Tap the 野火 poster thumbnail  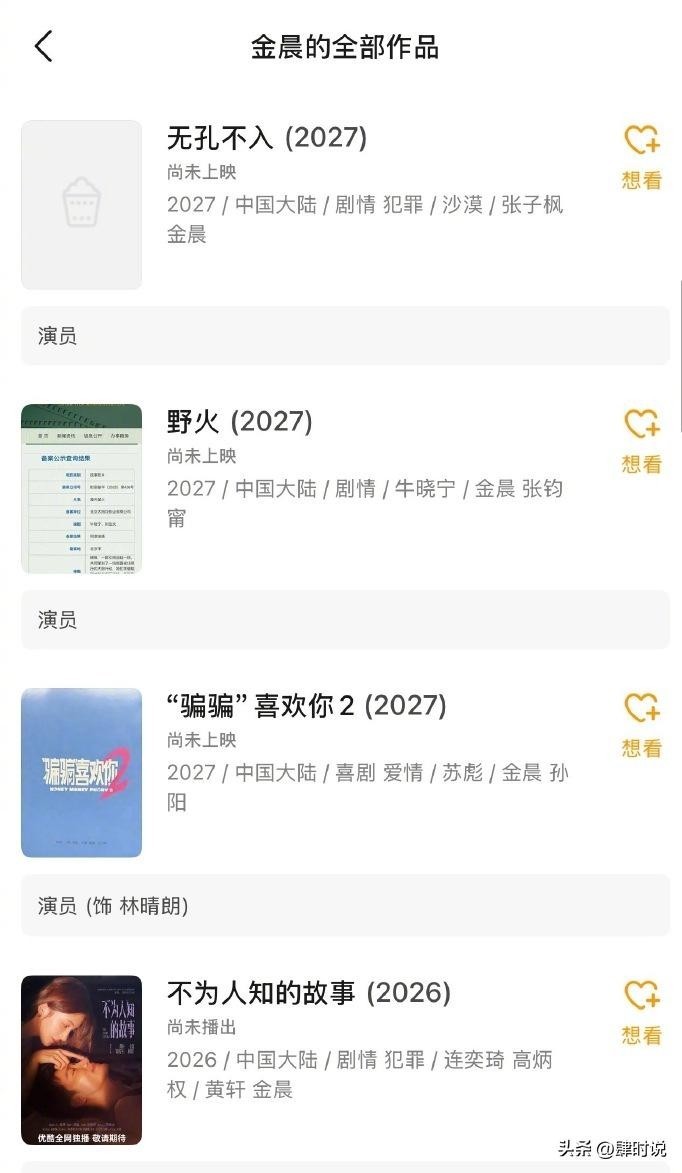tap(81, 488)
